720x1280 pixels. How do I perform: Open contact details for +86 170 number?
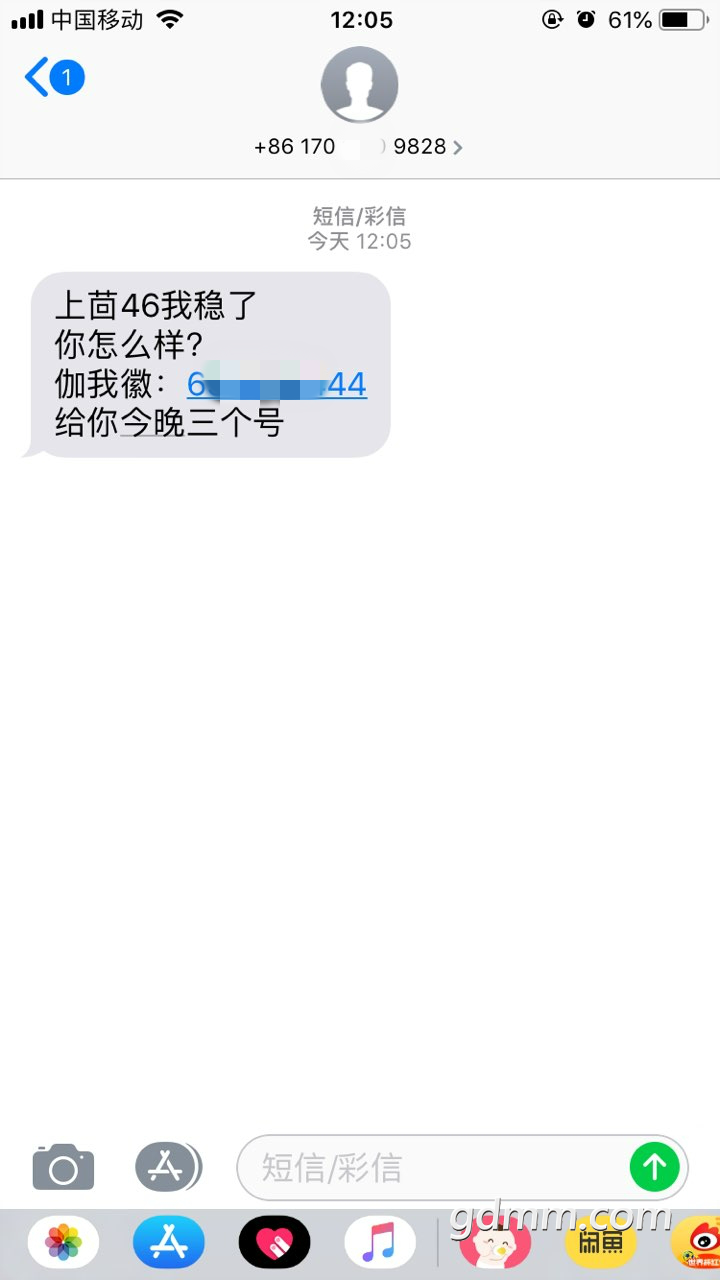point(359,146)
